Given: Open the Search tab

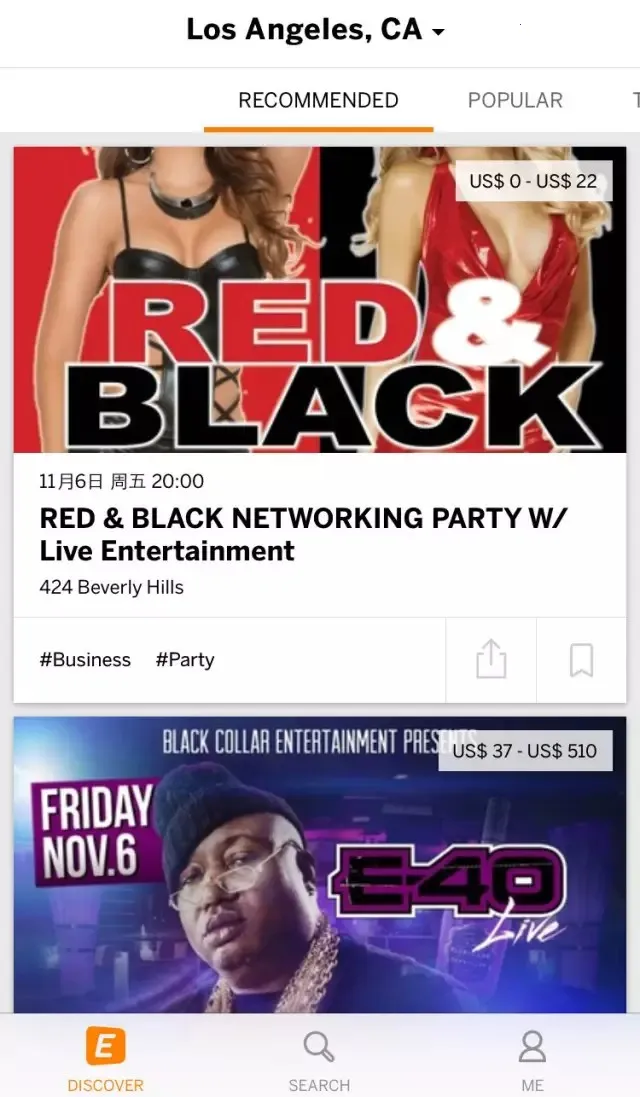Looking at the screenshot, I should pos(319,1060).
